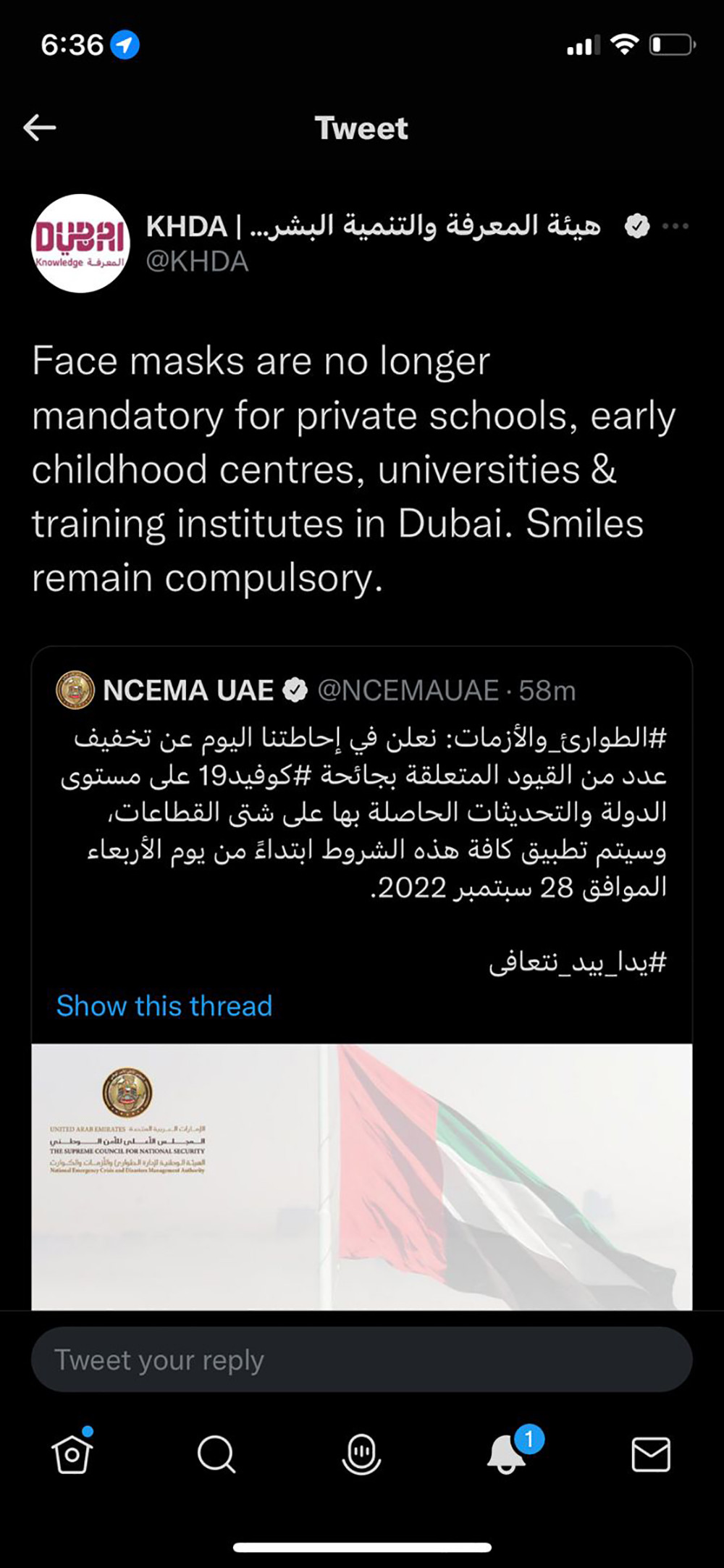The width and height of the screenshot is (724, 1568).
Task: Switch to the Search tab
Action: tap(216, 1454)
